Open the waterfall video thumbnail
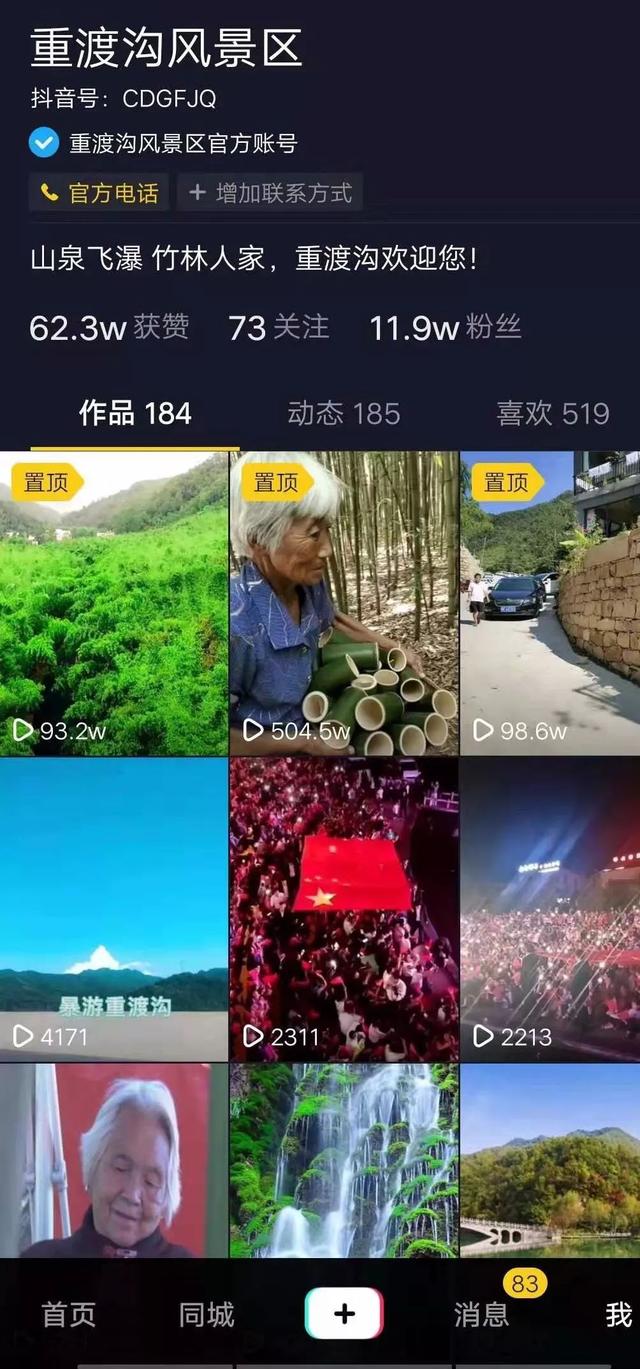 pyautogui.click(x=344, y=1160)
